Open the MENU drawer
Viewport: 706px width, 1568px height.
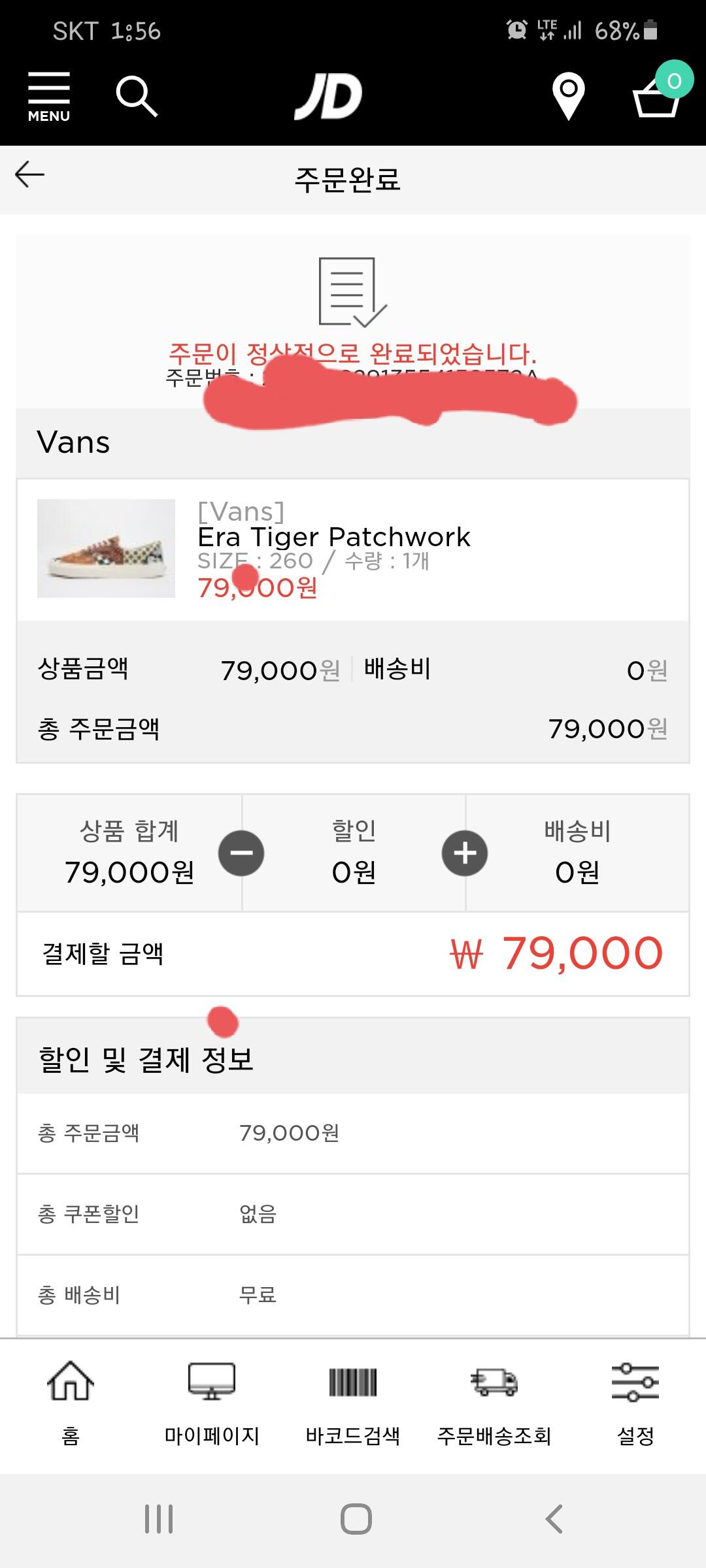(x=49, y=96)
